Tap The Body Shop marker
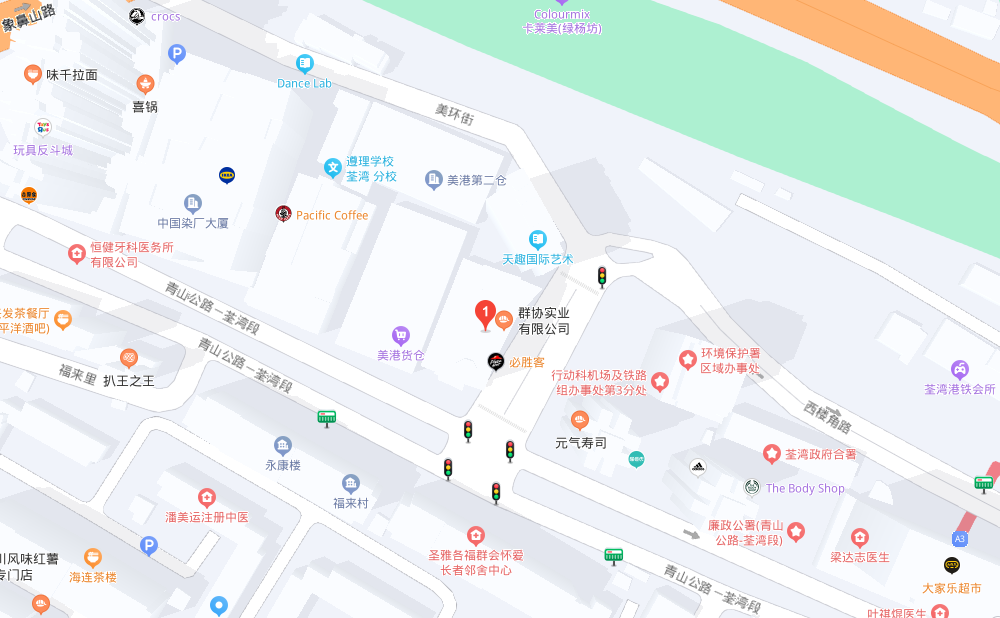This screenshot has width=1000, height=618. tap(751, 487)
